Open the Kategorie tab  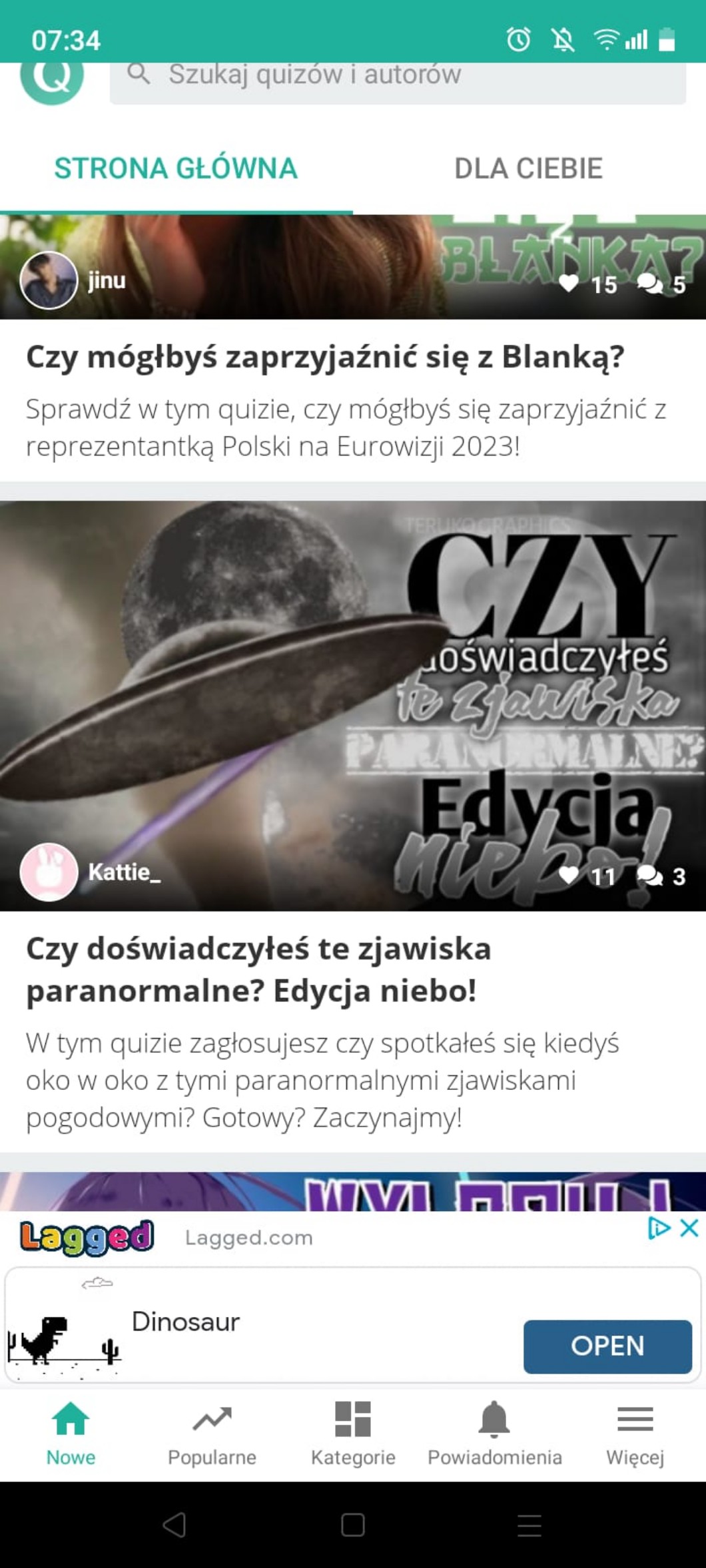(x=353, y=1434)
